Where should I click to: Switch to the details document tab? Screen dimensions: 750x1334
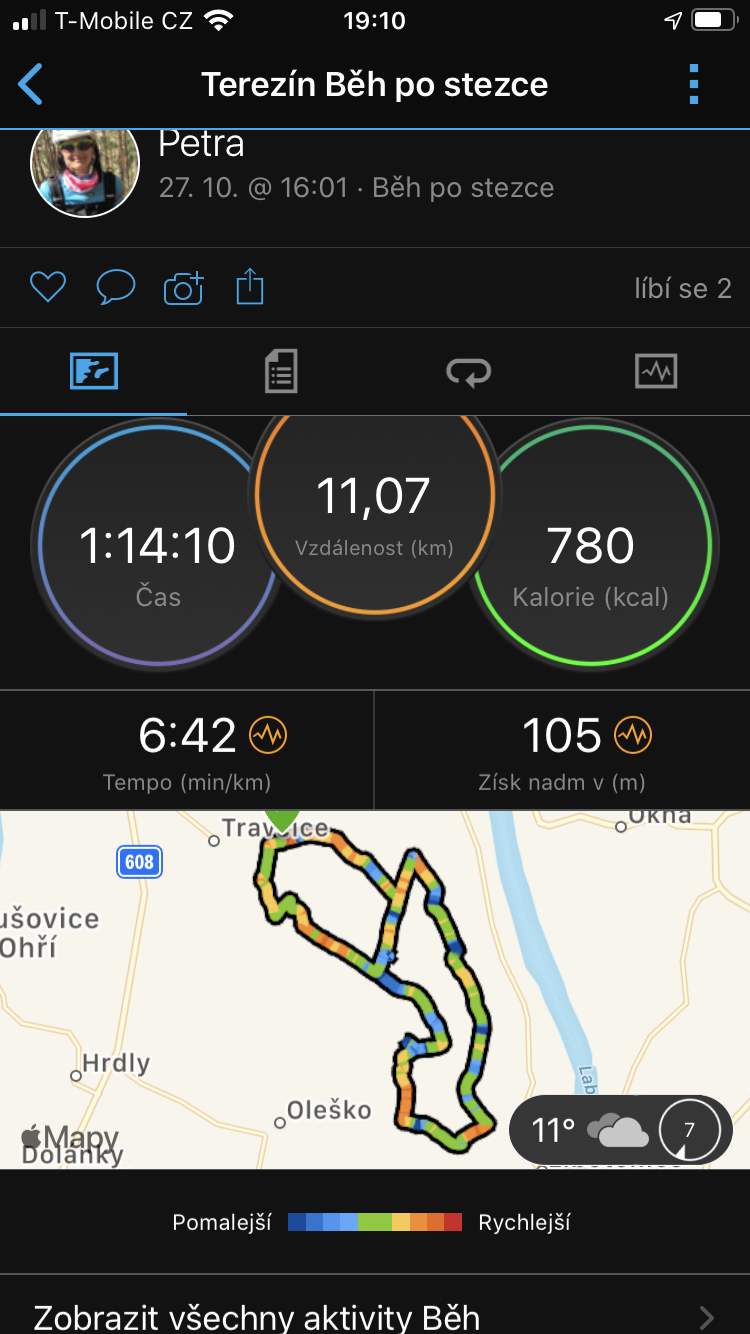(x=281, y=372)
